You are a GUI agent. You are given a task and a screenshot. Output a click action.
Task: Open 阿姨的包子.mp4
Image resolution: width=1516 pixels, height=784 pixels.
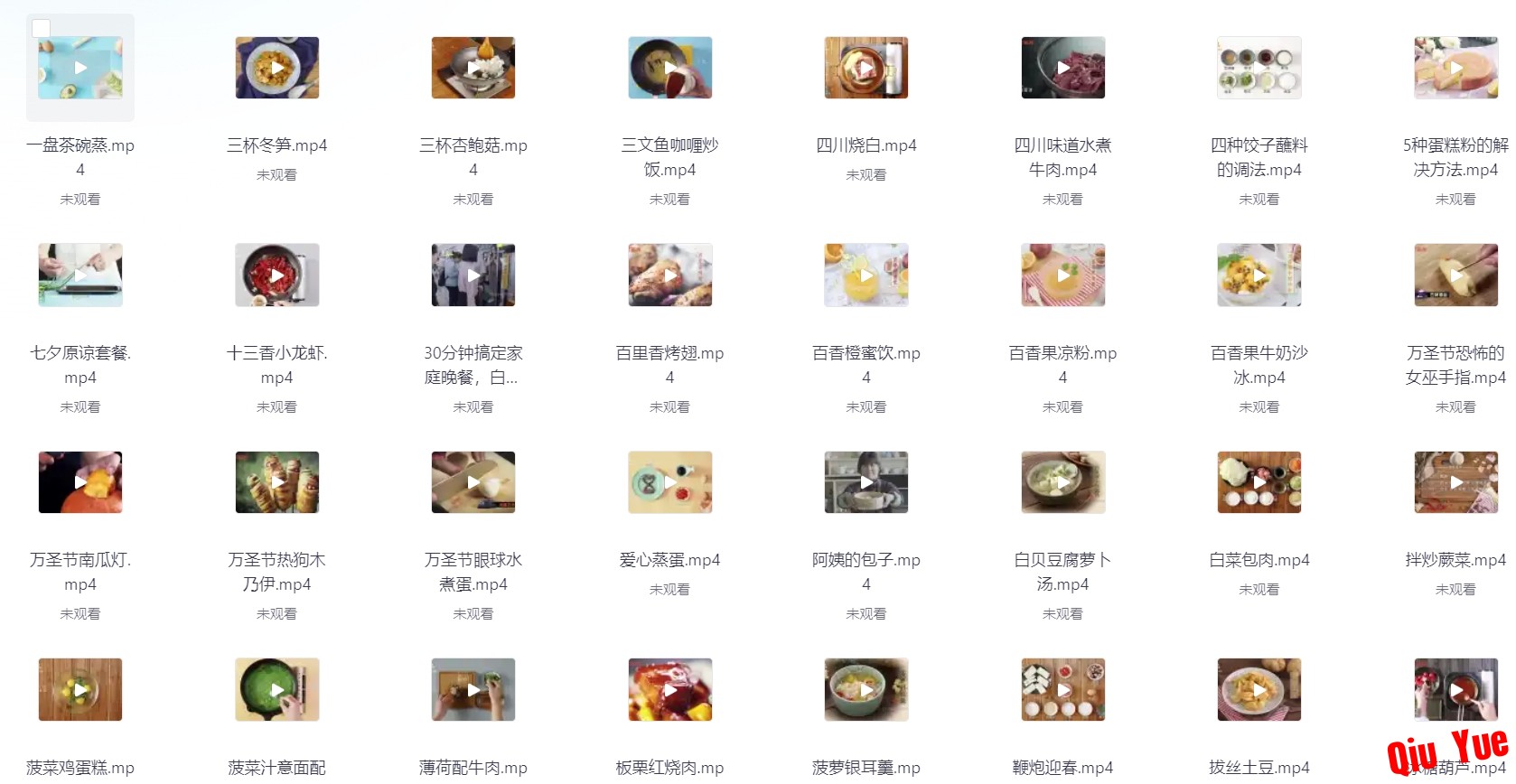(x=866, y=482)
